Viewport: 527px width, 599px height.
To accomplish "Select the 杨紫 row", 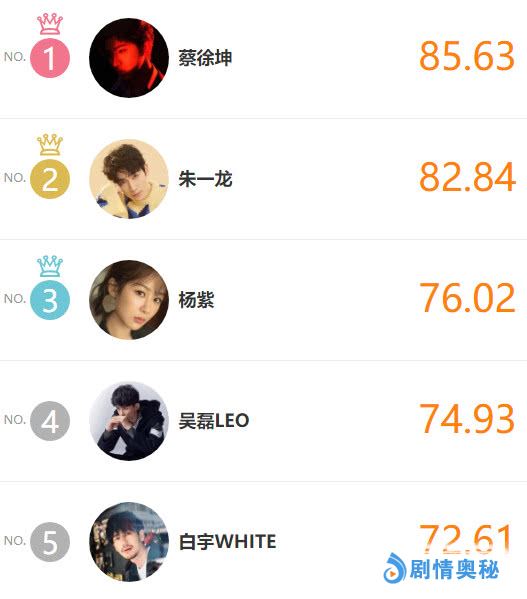I will coord(264,300).
